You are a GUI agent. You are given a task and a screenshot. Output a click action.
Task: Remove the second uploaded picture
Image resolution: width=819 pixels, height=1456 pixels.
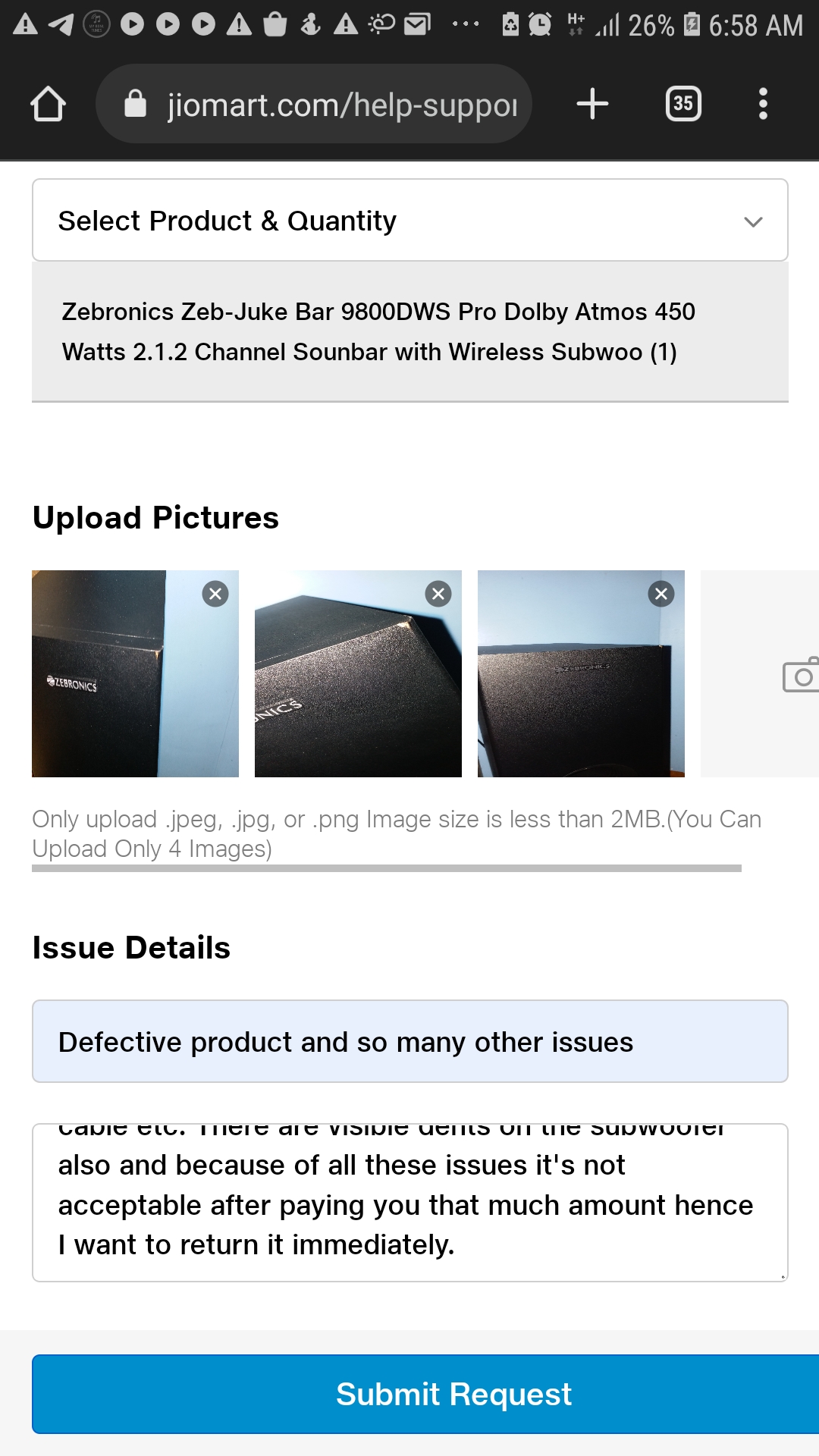point(438,594)
